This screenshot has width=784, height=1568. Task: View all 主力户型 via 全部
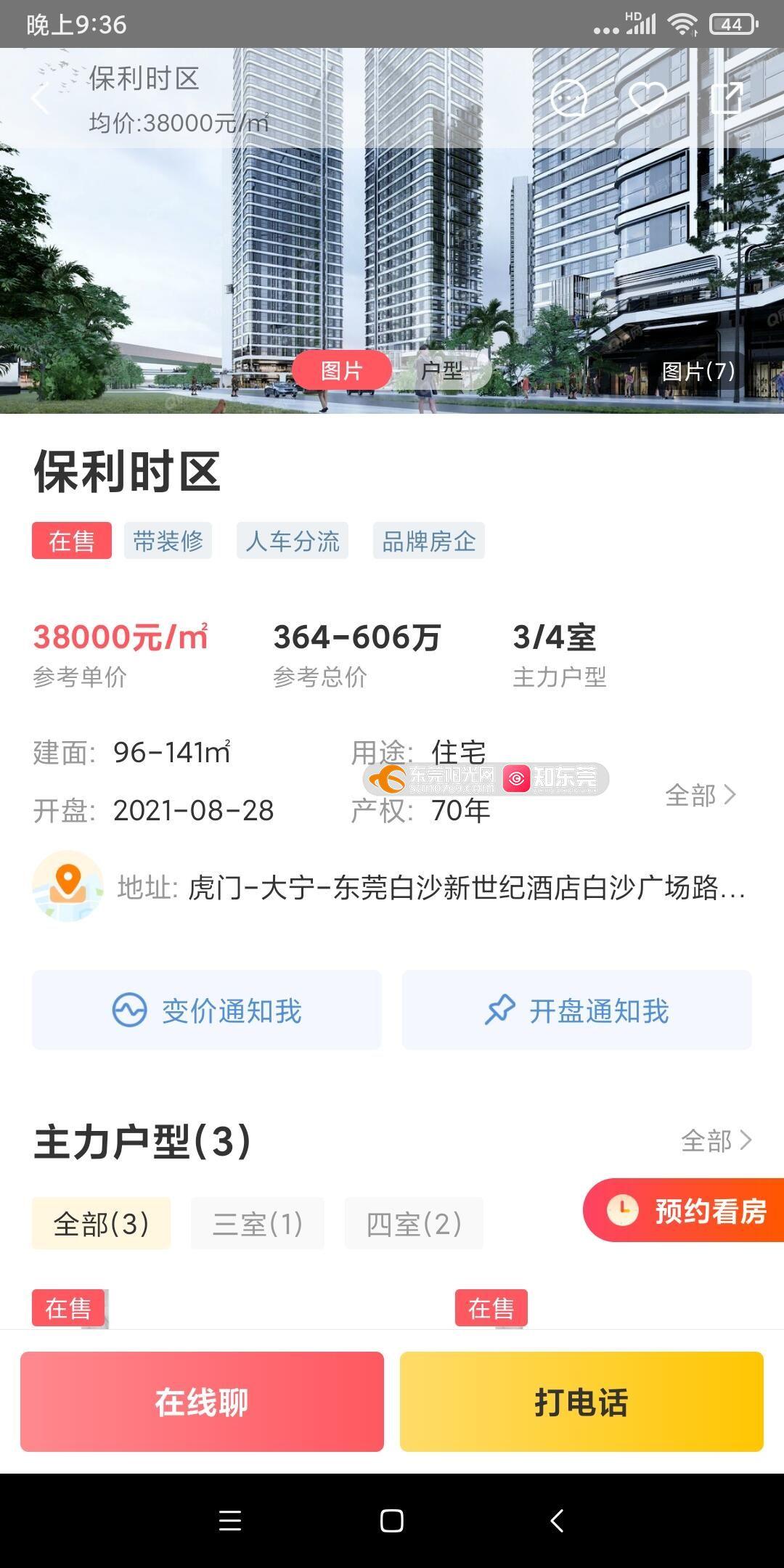[x=716, y=1141]
